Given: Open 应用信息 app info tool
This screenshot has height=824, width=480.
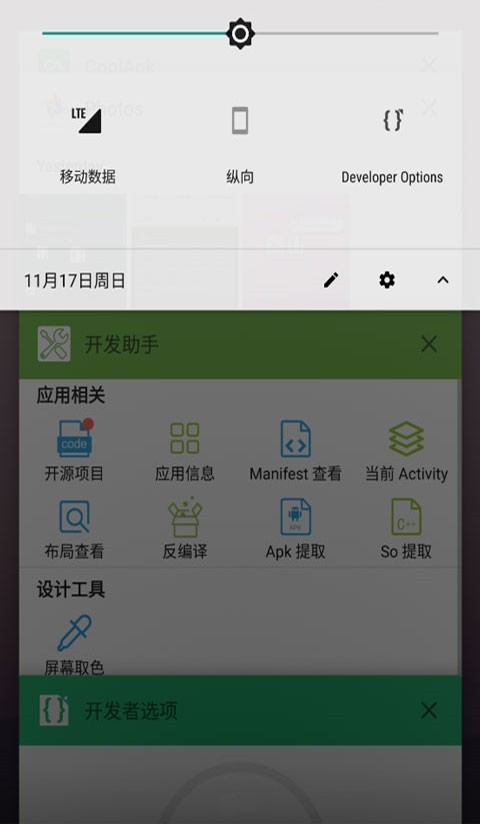Looking at the screenshot, I should pos(185,450).
